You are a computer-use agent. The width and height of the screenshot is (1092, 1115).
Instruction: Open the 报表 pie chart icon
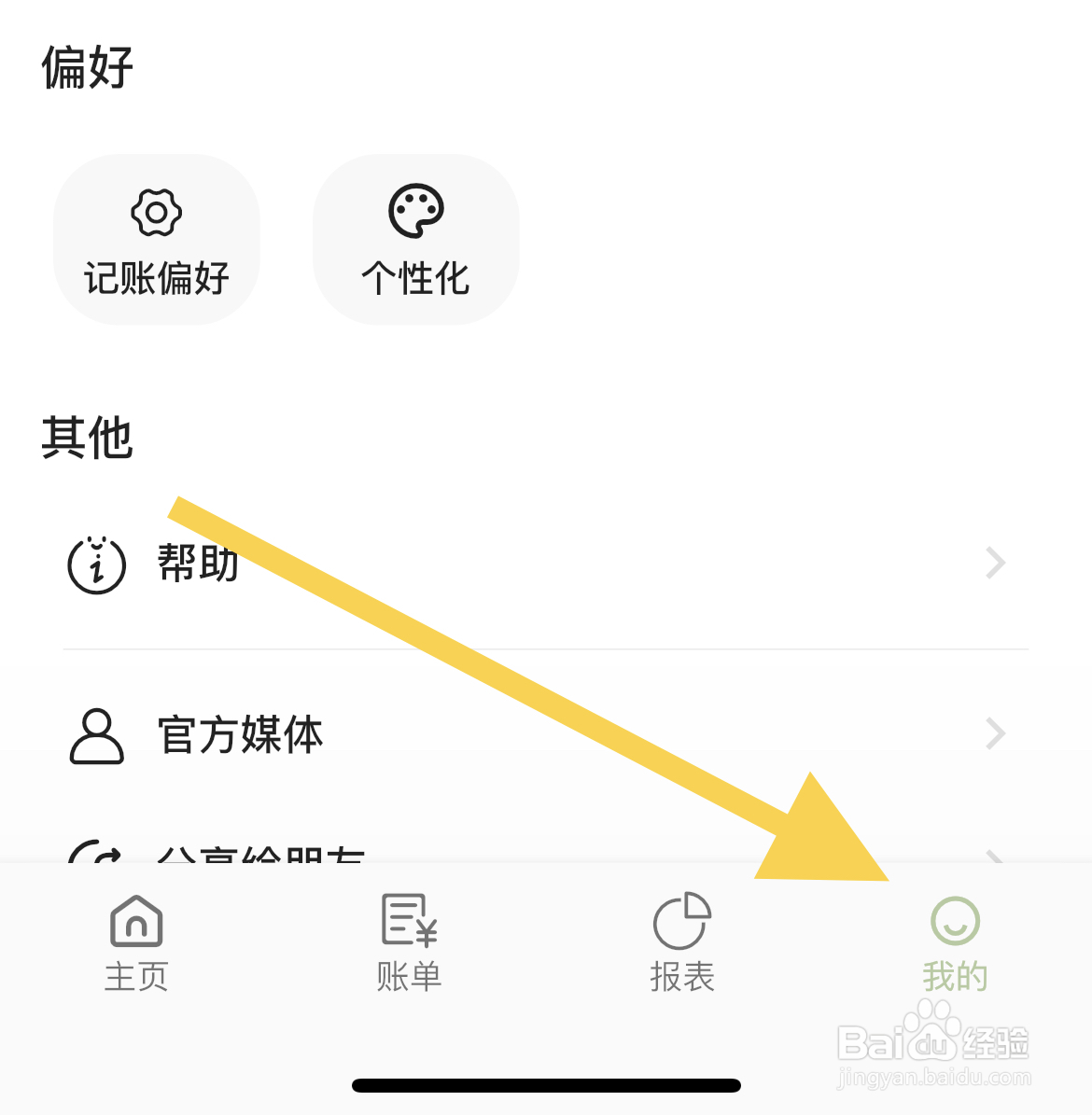[682, 920]
